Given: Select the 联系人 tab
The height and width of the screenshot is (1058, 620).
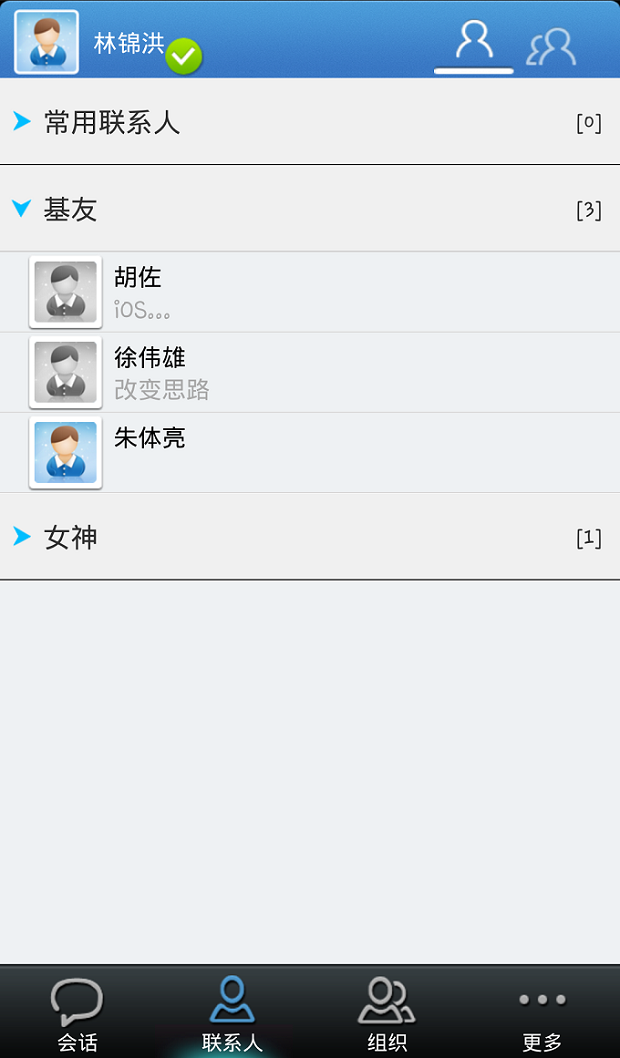Looking at the screenshot, I should pyautogui.click(x=232, y=1012).
